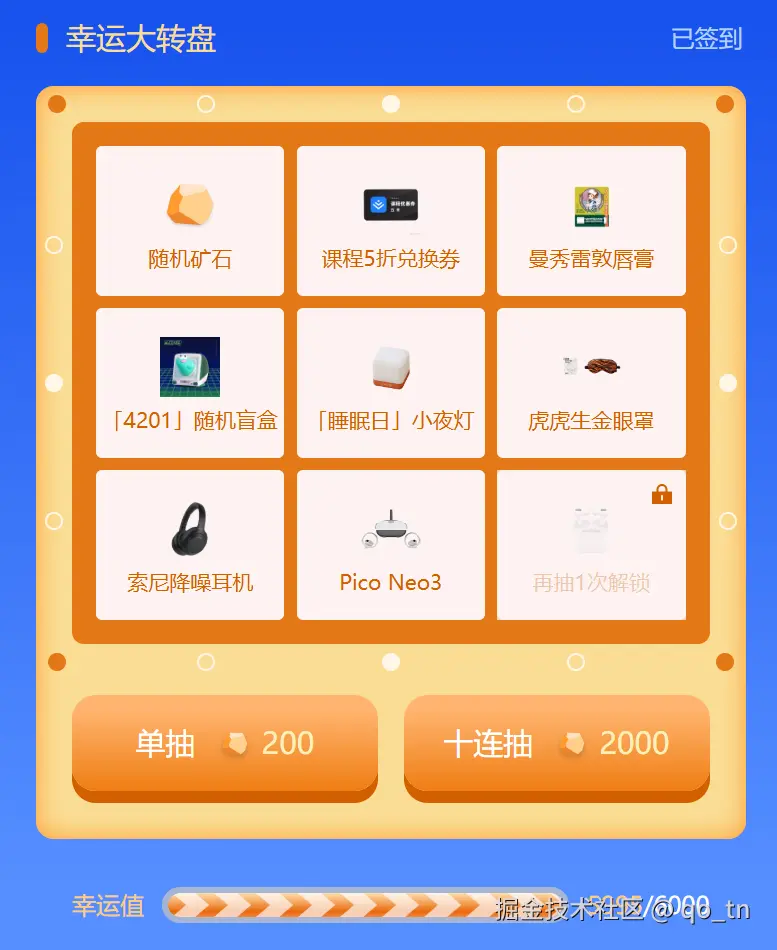777x950 pixels.
Task: Click the 「睡眠日」小夜灯 night light icon
Action: click(390, 363)
